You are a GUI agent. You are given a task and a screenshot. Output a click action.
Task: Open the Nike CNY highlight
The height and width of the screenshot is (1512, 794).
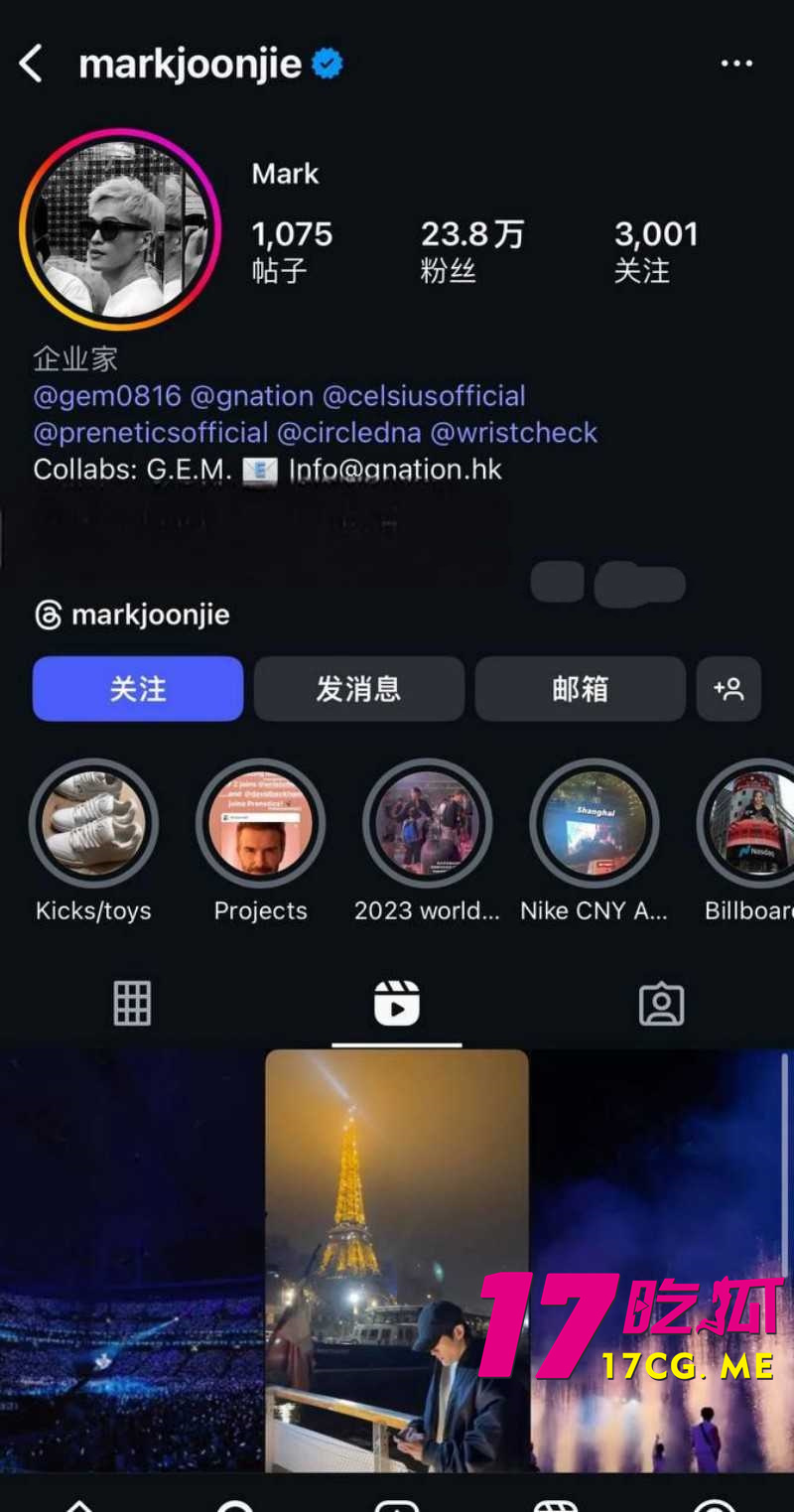coord(595,823)
